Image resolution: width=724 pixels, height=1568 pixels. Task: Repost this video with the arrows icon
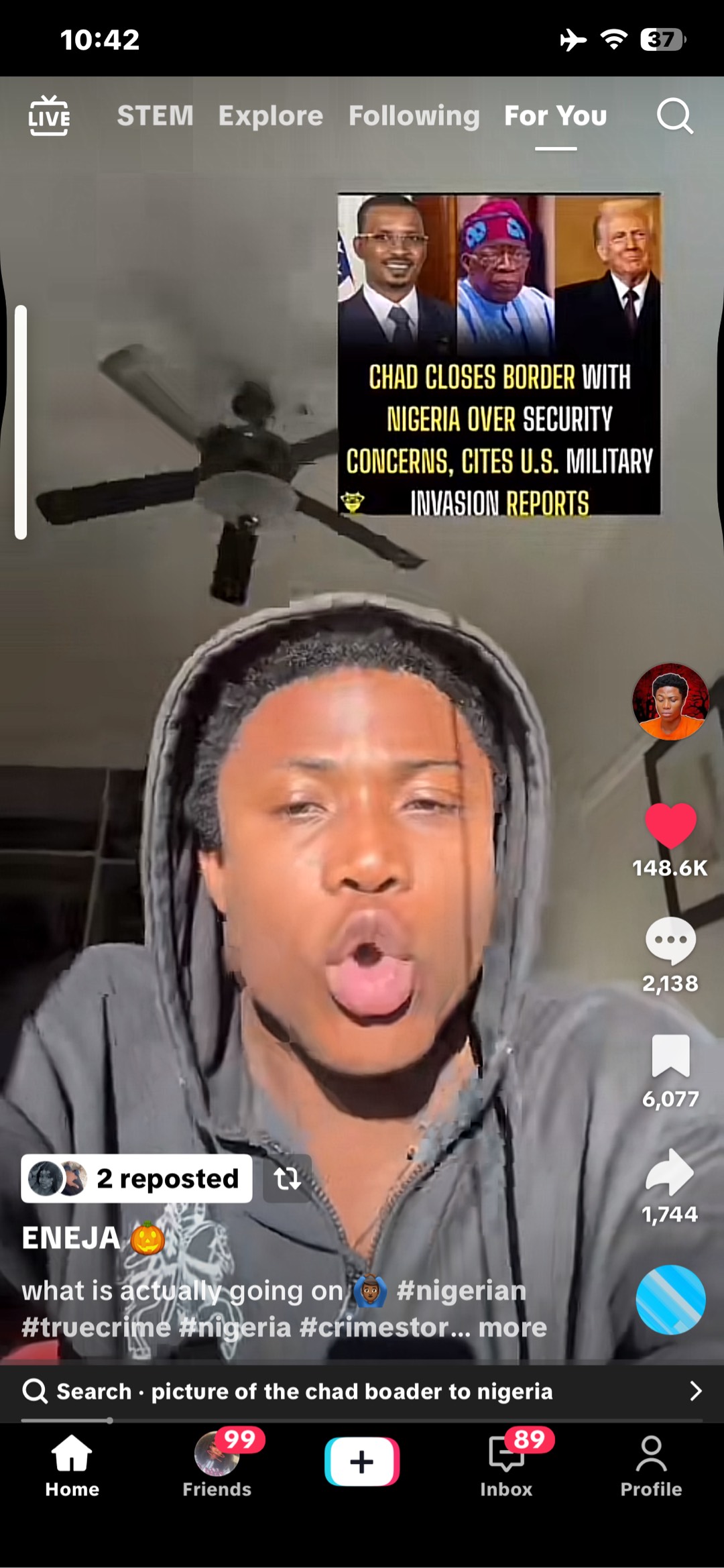[x=288, y=1178]
